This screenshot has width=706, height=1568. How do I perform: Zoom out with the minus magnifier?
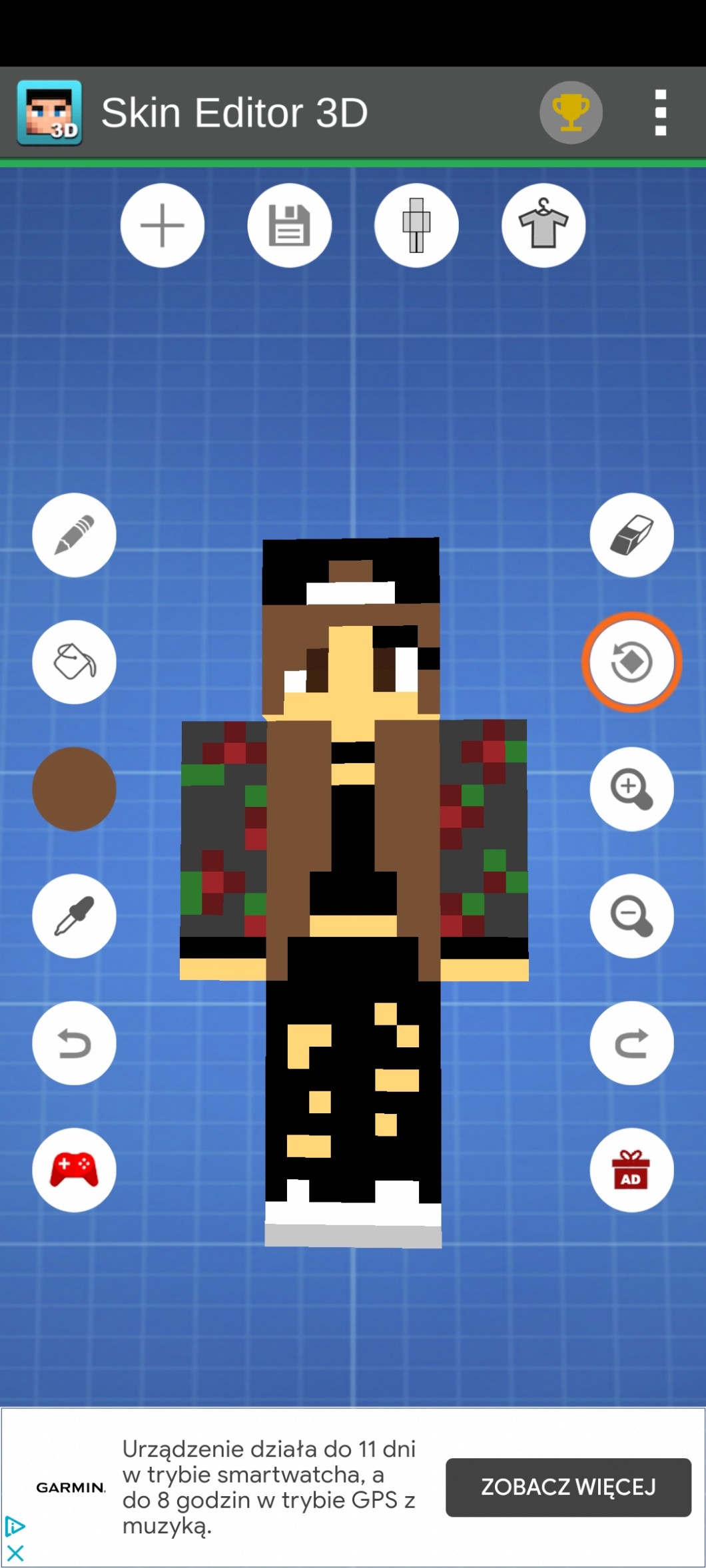click(x=631, y=915)
